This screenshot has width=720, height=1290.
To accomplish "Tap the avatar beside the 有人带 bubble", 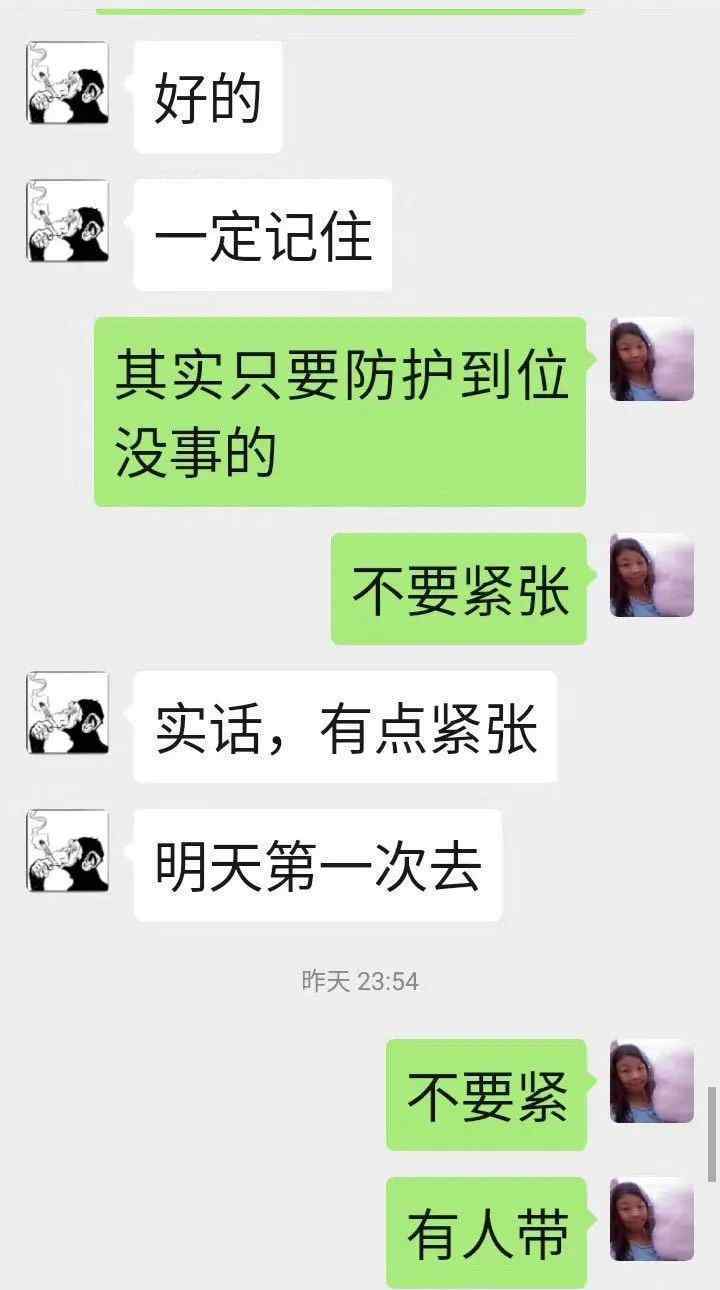I will (652, 1219).
